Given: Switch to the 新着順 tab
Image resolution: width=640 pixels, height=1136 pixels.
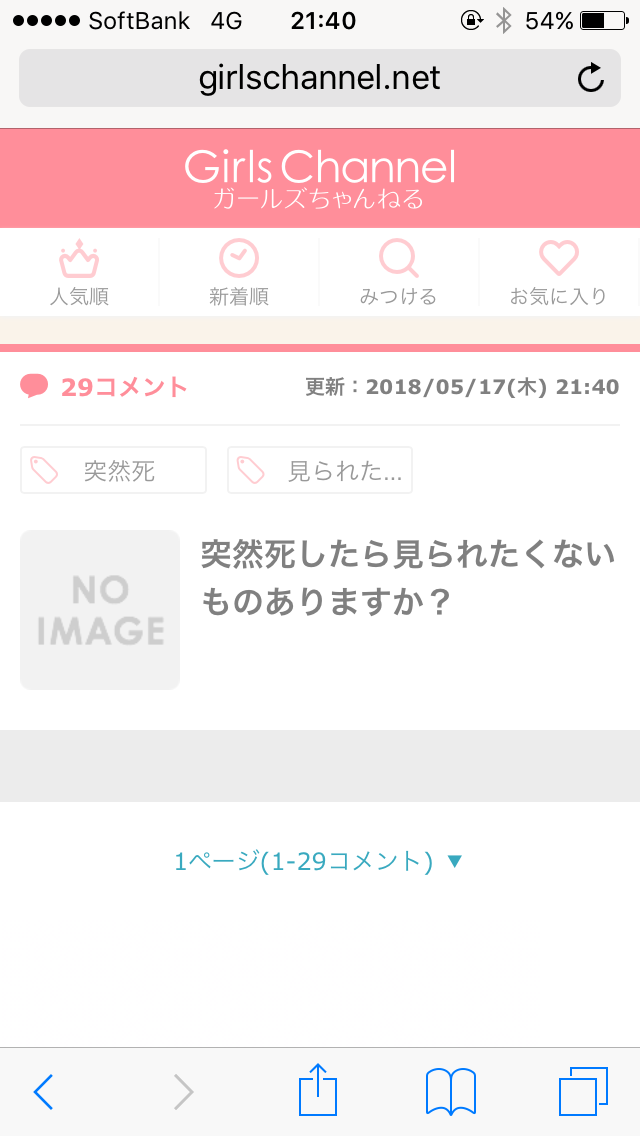Looking at the screenshot, I should 239,273.
